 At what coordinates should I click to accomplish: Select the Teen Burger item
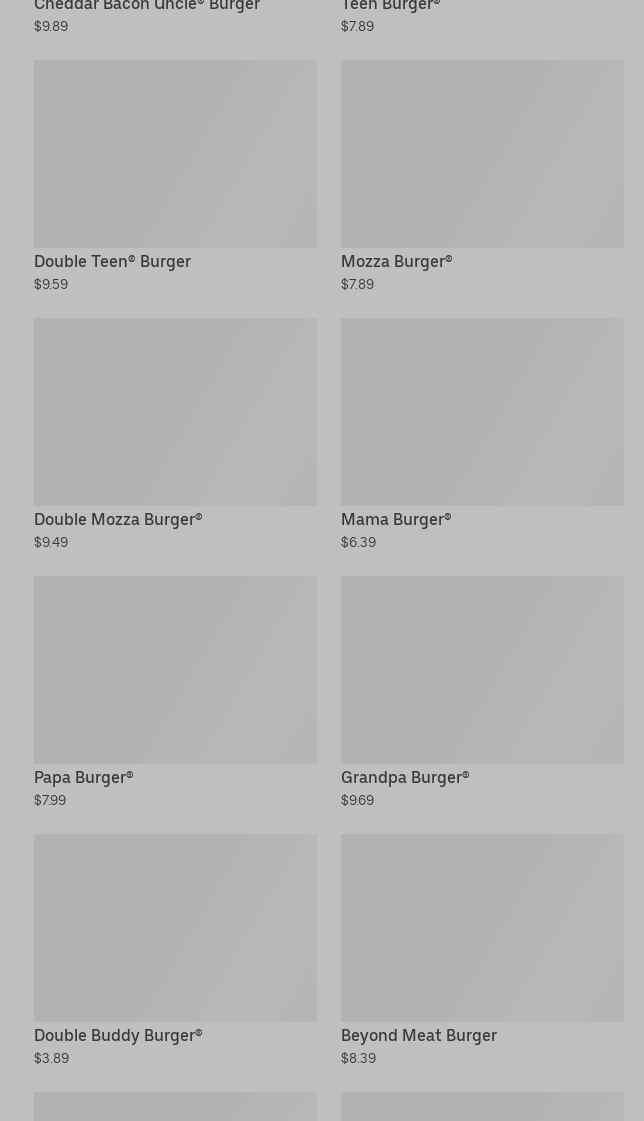click(x=390, y=8)
